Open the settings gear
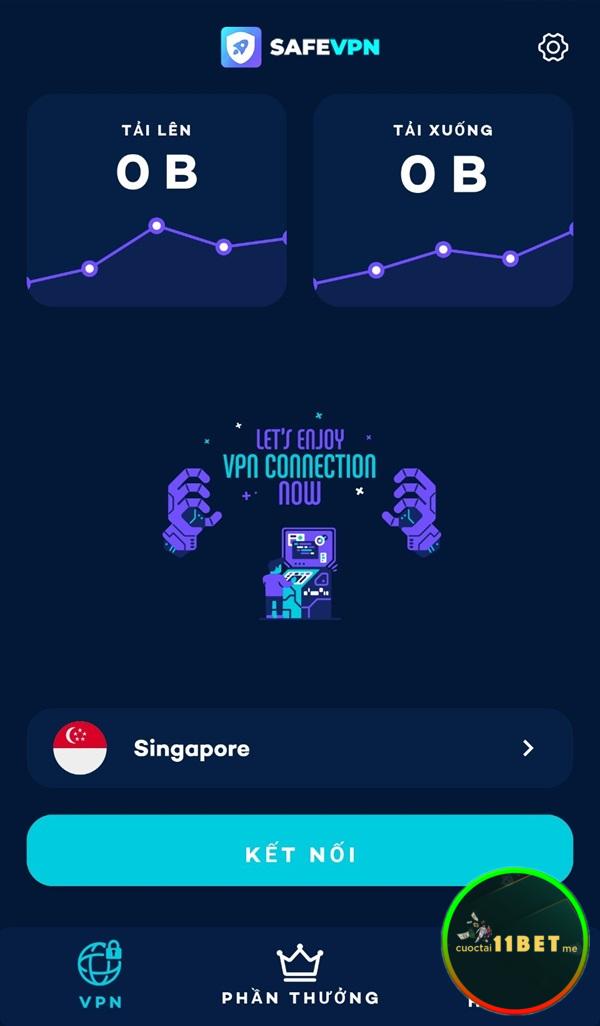The width and height of the screenshot is (600, 1026). (x=553, y=47)
